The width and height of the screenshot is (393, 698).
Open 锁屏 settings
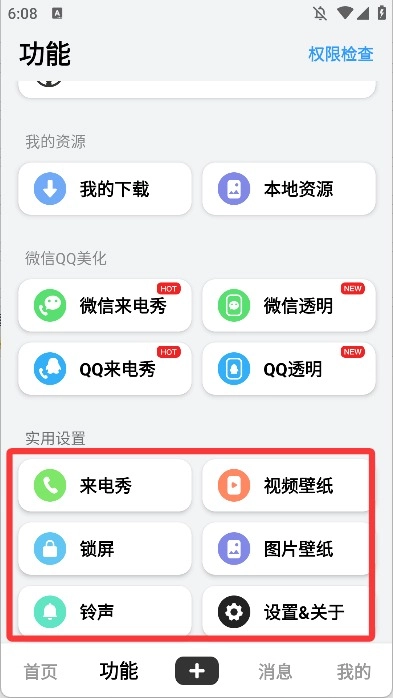[105, 548]
